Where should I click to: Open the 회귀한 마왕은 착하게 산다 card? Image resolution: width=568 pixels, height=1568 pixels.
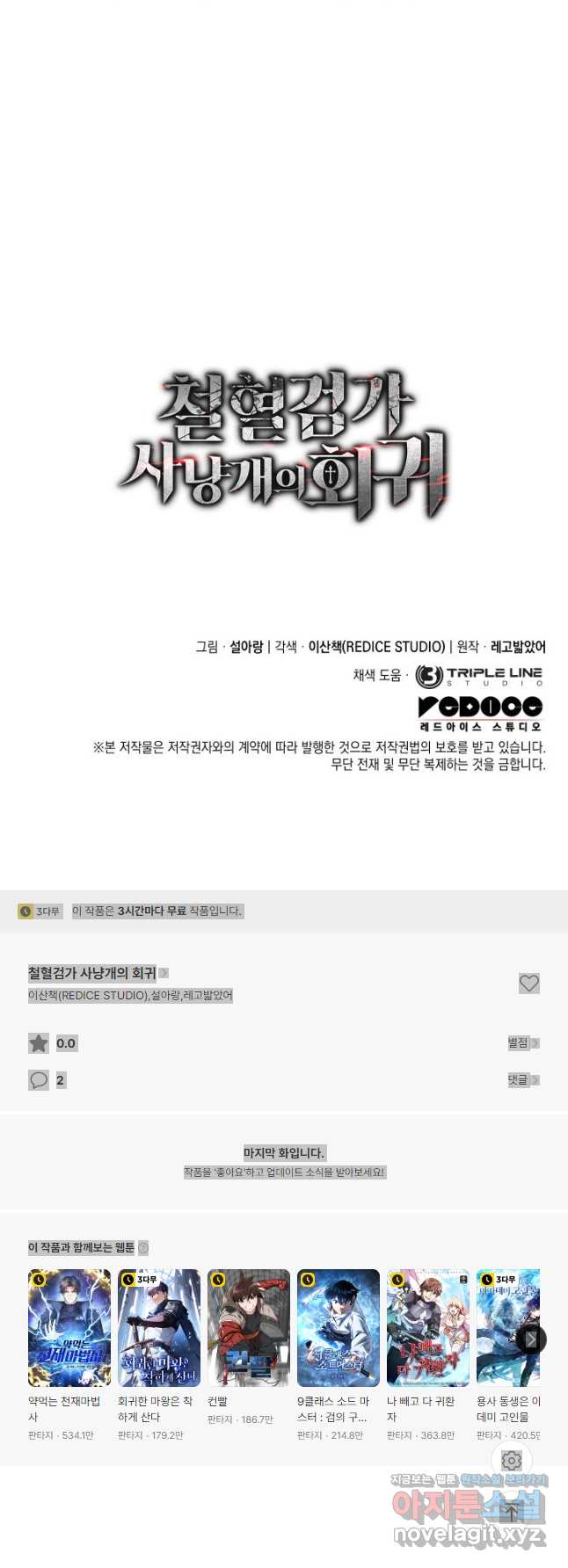(x=159, y=1328)
